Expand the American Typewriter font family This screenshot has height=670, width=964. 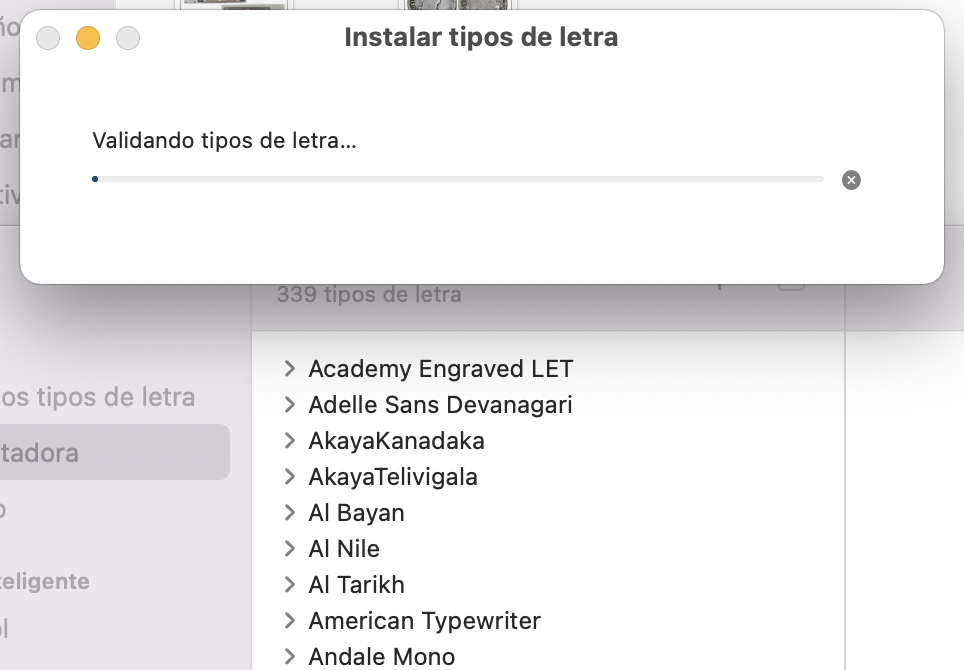pos(290,621)
